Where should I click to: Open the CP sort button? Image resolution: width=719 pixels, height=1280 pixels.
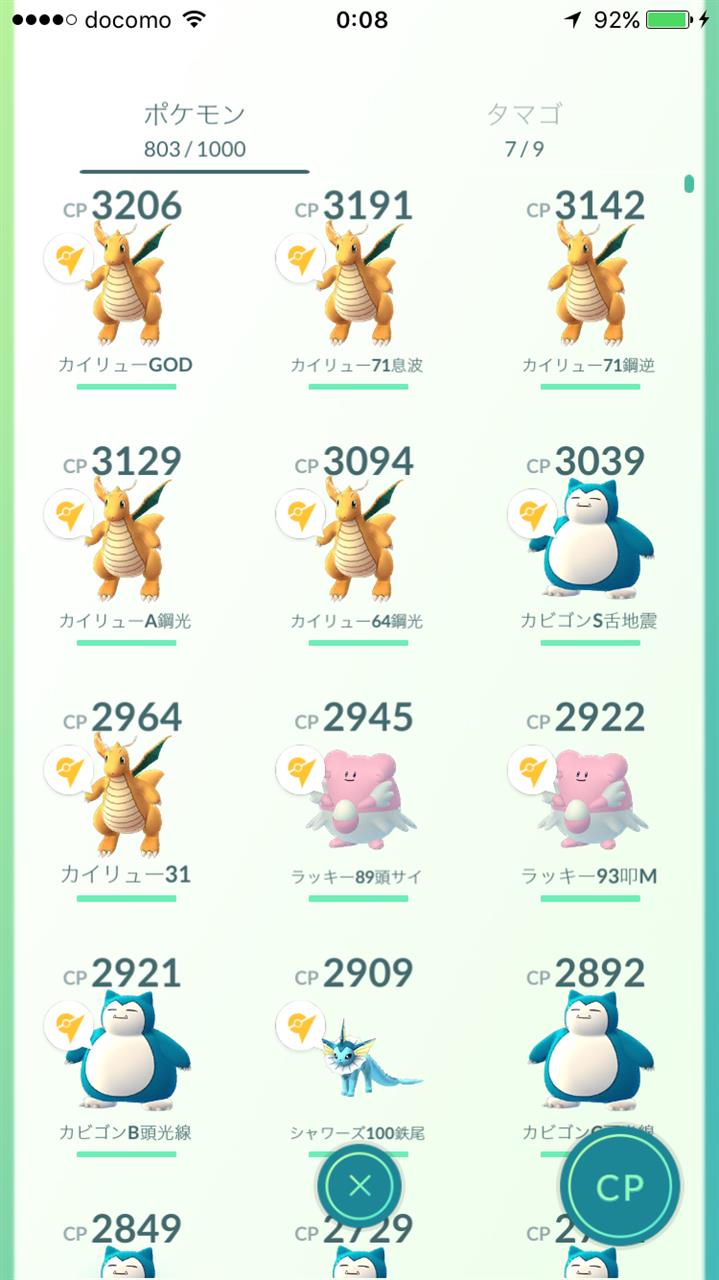click(x=620, y=1187)
